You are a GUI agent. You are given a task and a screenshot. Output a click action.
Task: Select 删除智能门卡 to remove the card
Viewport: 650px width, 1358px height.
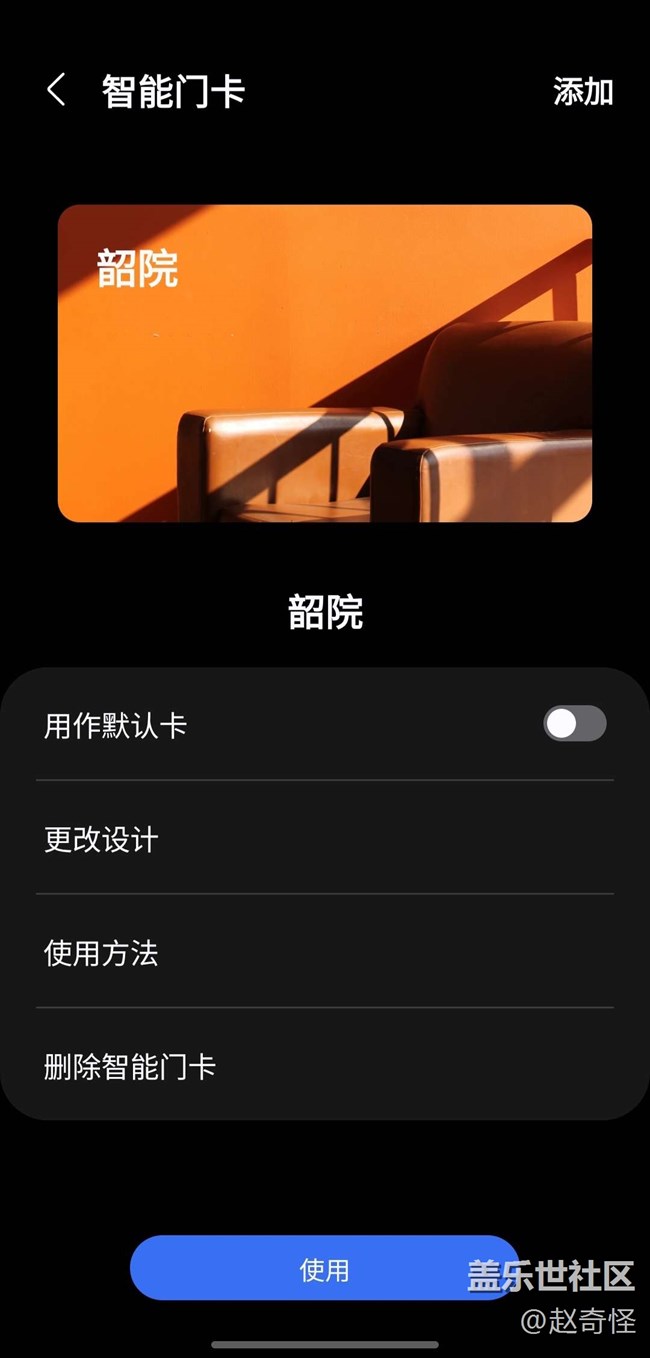[x=325, y=1066]
